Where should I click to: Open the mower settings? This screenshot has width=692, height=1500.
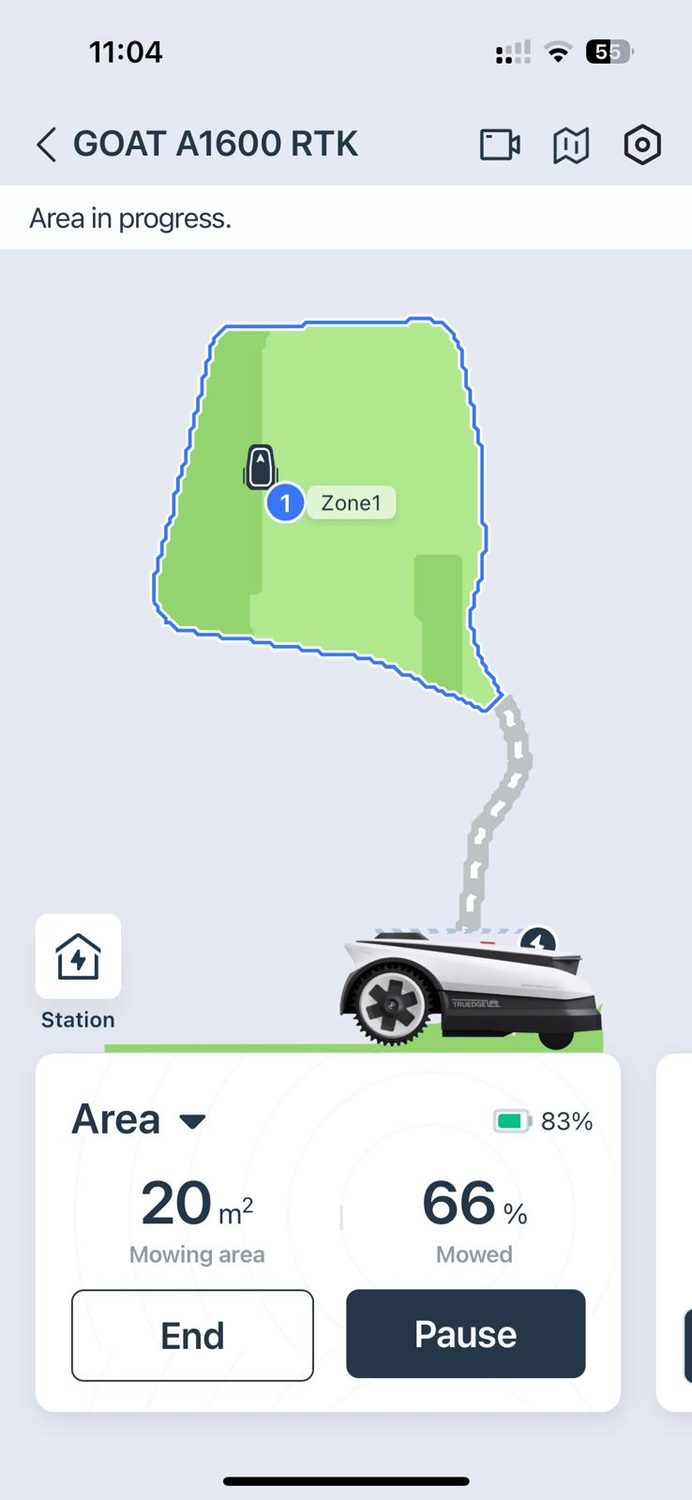click(x=642, y=145)
